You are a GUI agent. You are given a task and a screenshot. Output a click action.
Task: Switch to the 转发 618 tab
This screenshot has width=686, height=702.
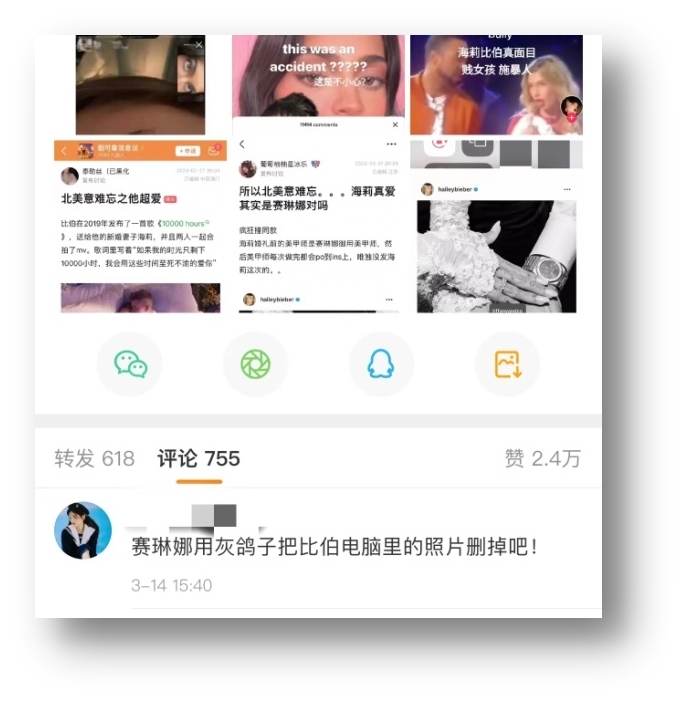click(x=94, y=458)
